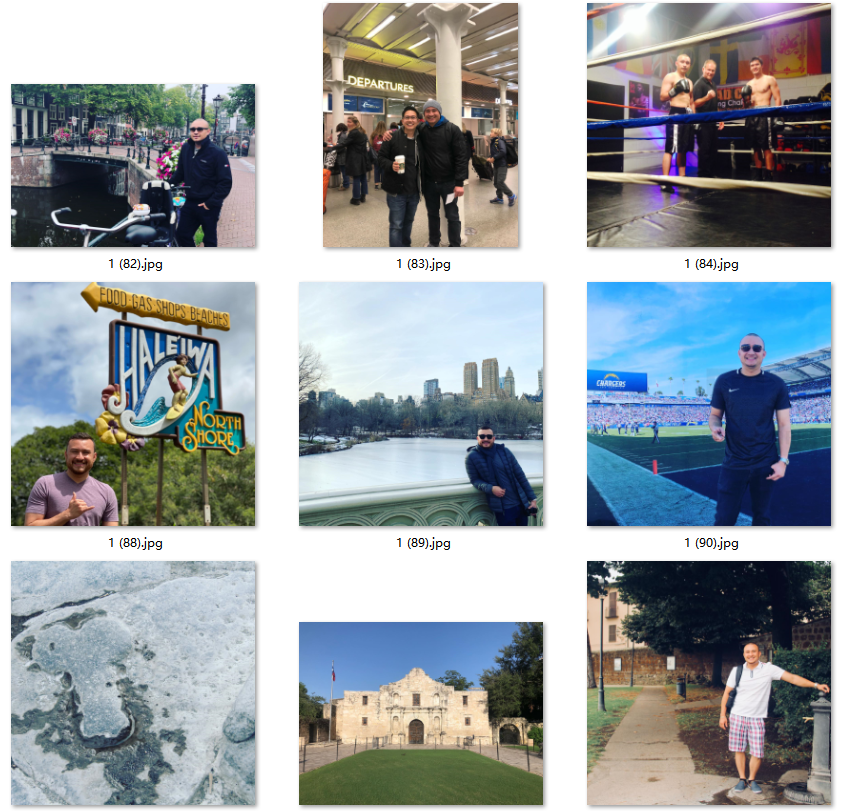Open the gray stone texture thumbnail
The width and height of the screenshot is (841, 812).
point(133,683)
